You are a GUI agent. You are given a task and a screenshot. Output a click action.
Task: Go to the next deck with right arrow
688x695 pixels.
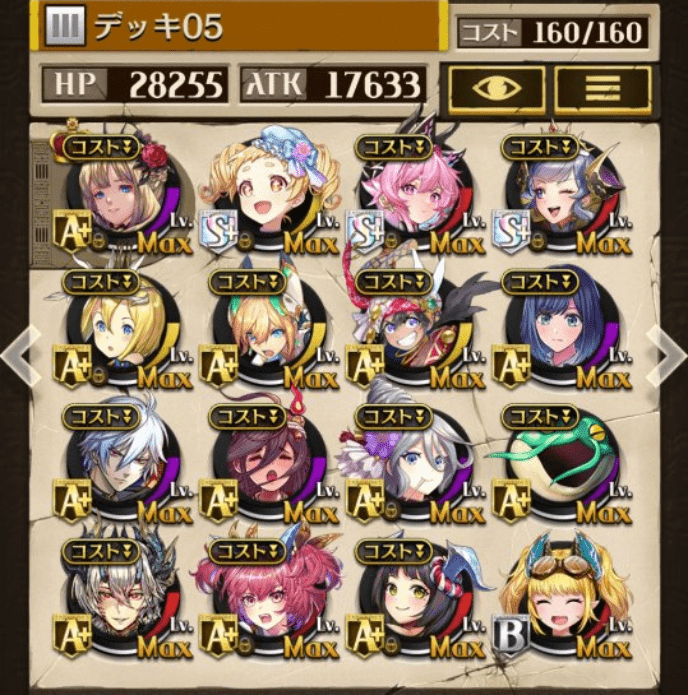668,350
